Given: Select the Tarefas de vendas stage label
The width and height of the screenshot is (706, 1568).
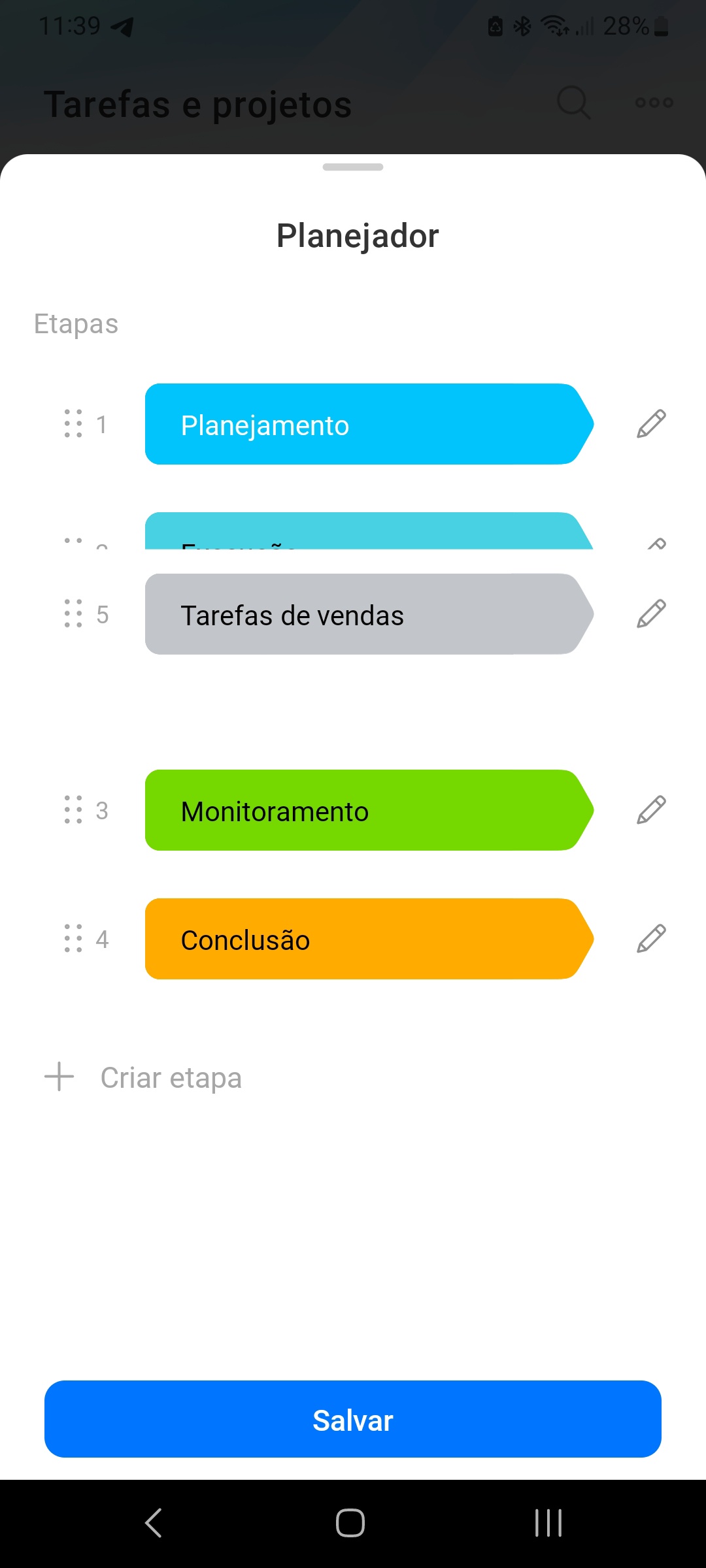Looking at the screenshot, I should pos(369,614).
